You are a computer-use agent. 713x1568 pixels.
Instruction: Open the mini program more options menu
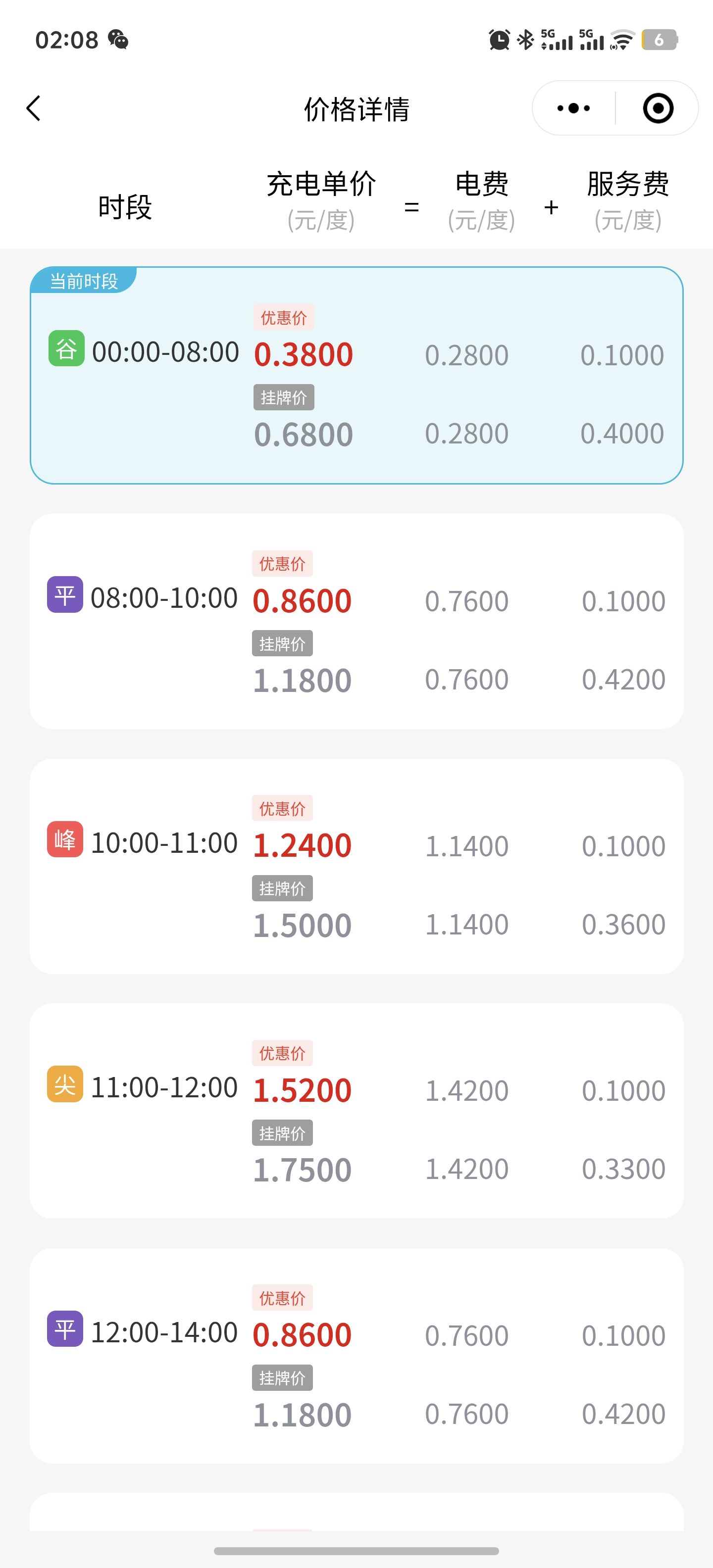573,108
